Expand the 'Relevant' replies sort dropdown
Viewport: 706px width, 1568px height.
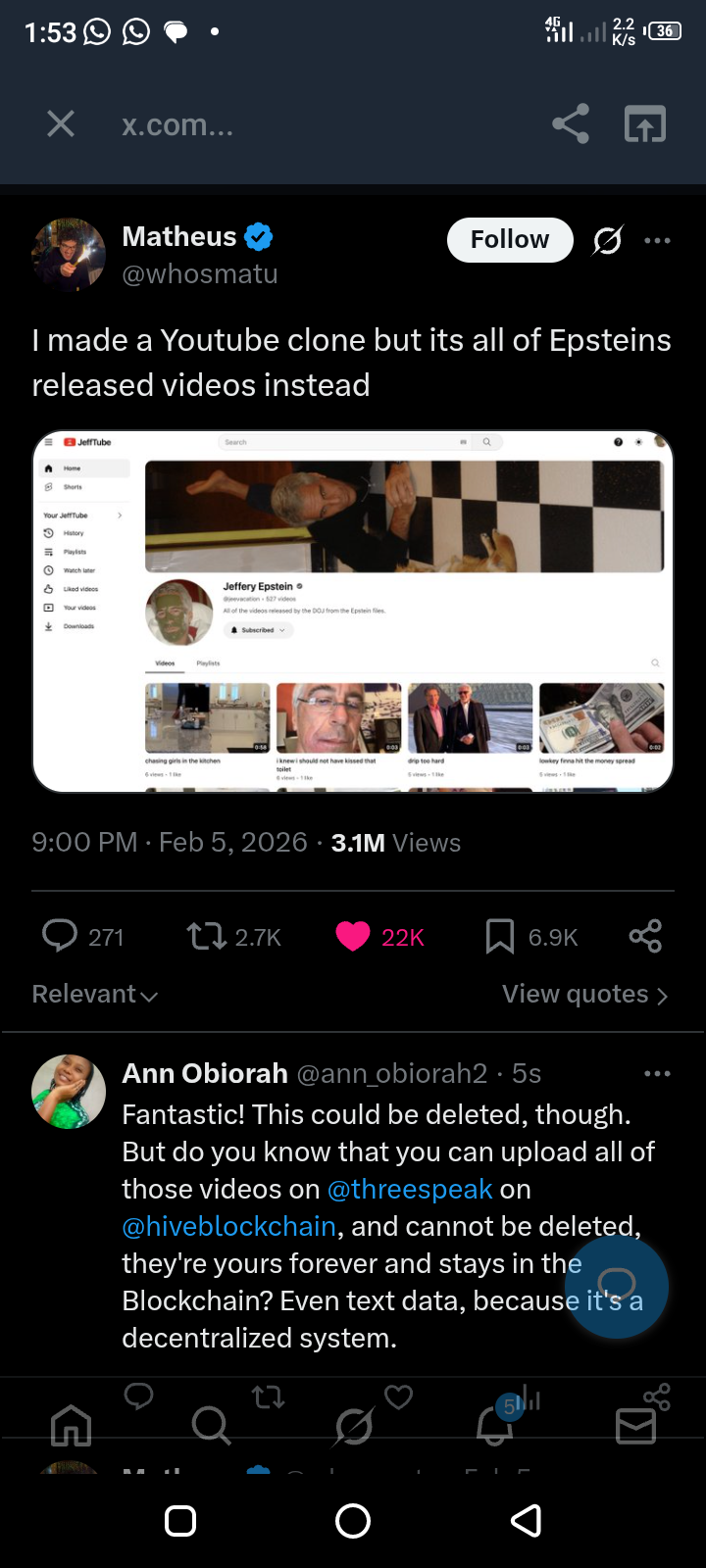pyautogui.click(x=94, y=994)
